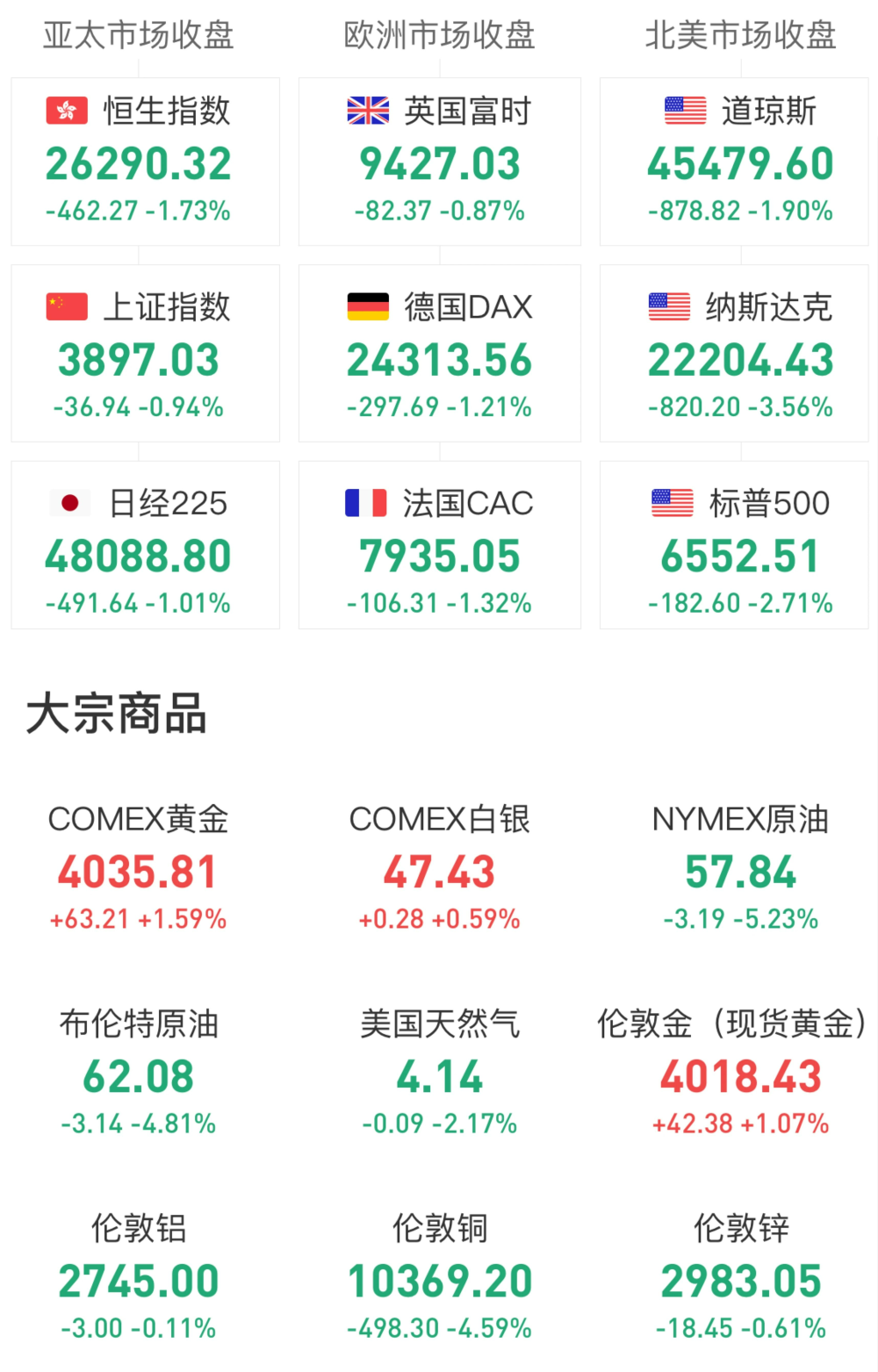878x1372 pixels.
Task: Select the China flag icon next to 上证指数
Action: coord(68,306)
